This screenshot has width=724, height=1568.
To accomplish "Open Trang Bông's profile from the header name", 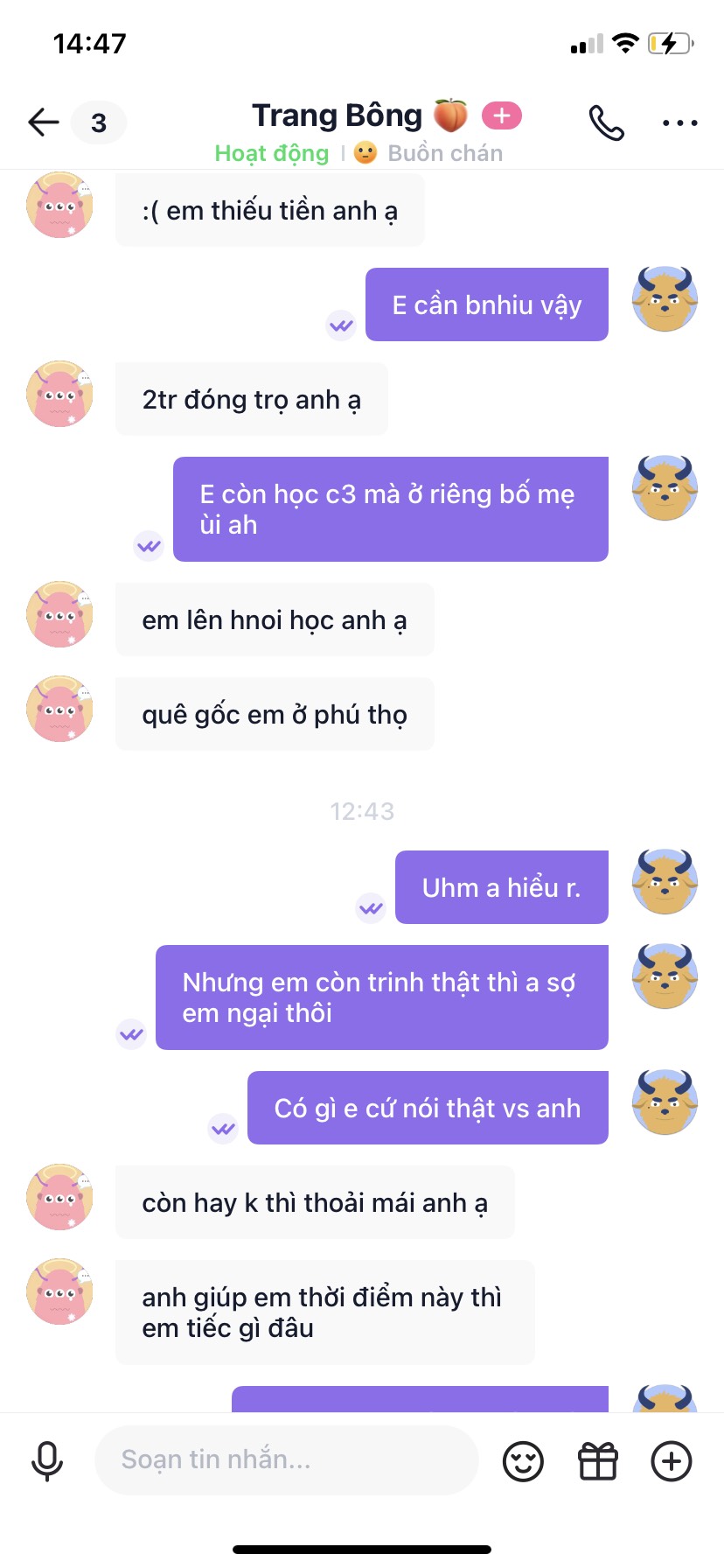I will [x=338, y=115].
